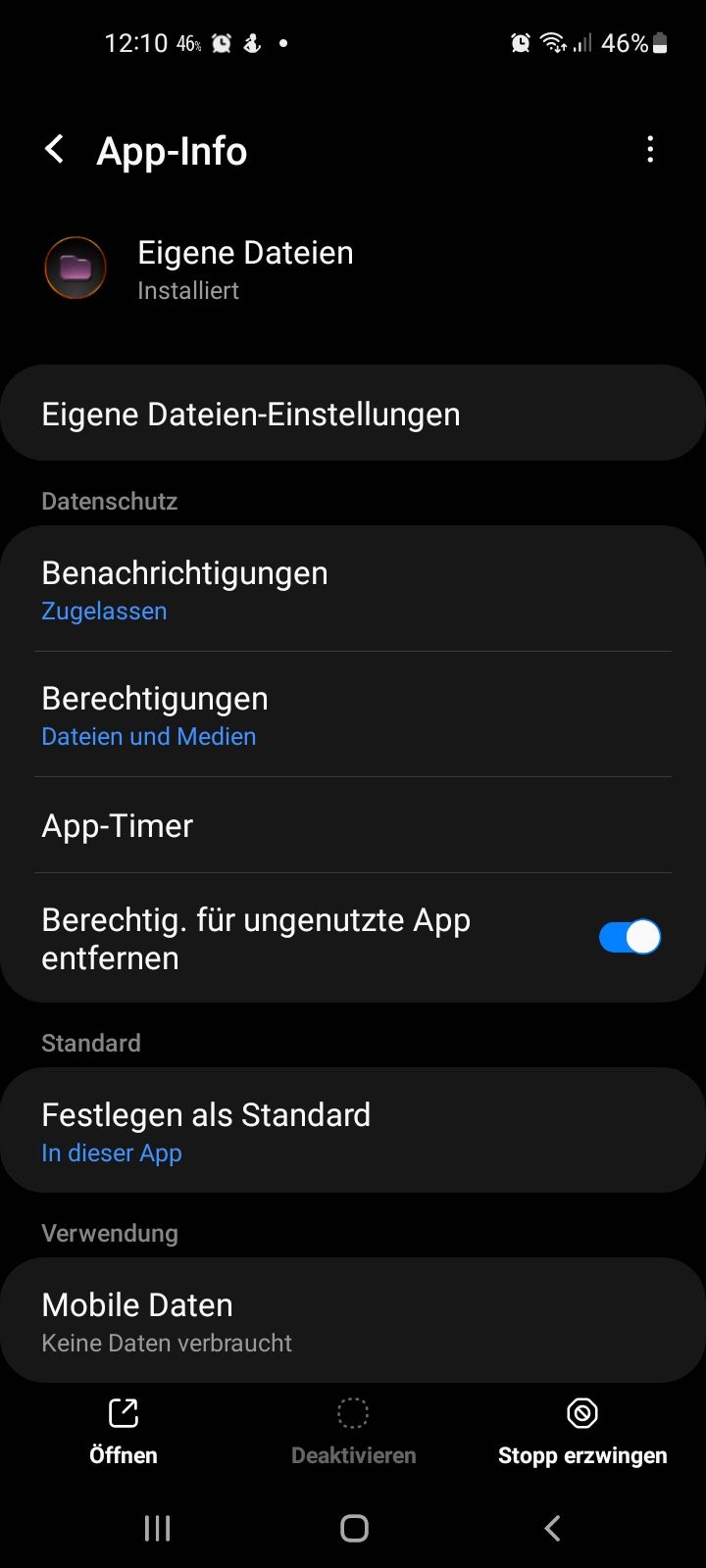The image size is (706, 1568).
Task: Toggle Berechtig. für ungenutzte App entfernen
Action: 630,937
